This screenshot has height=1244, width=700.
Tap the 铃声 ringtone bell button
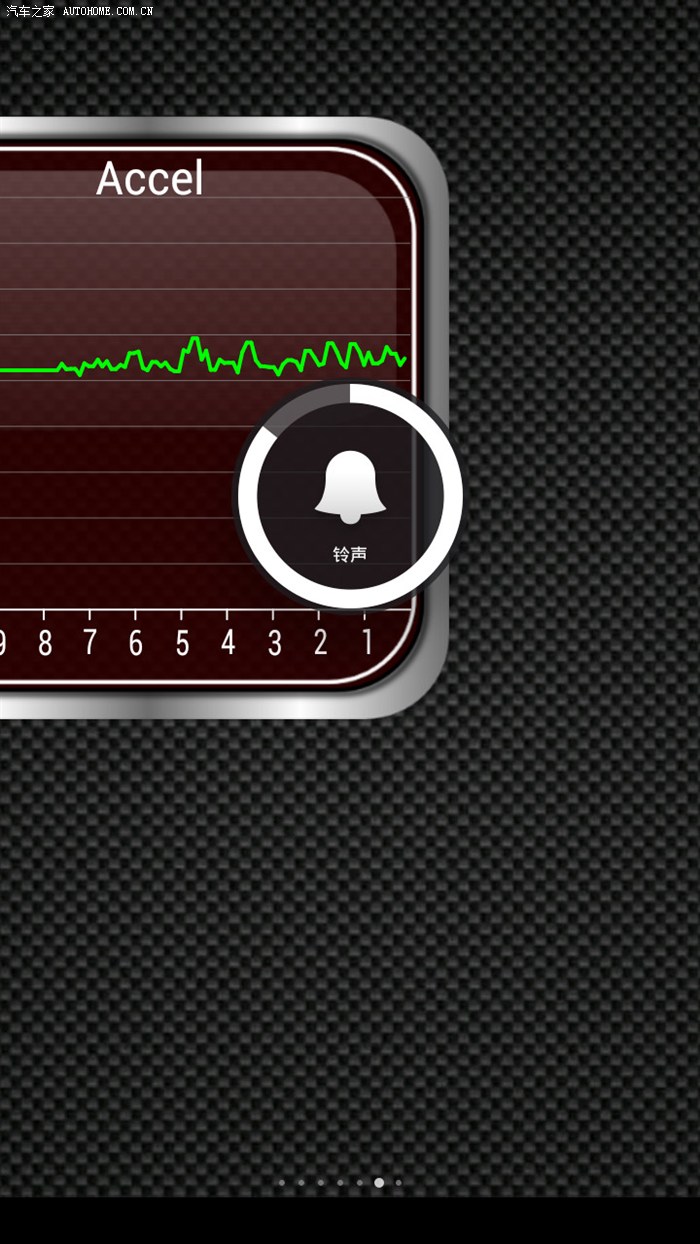350,495
